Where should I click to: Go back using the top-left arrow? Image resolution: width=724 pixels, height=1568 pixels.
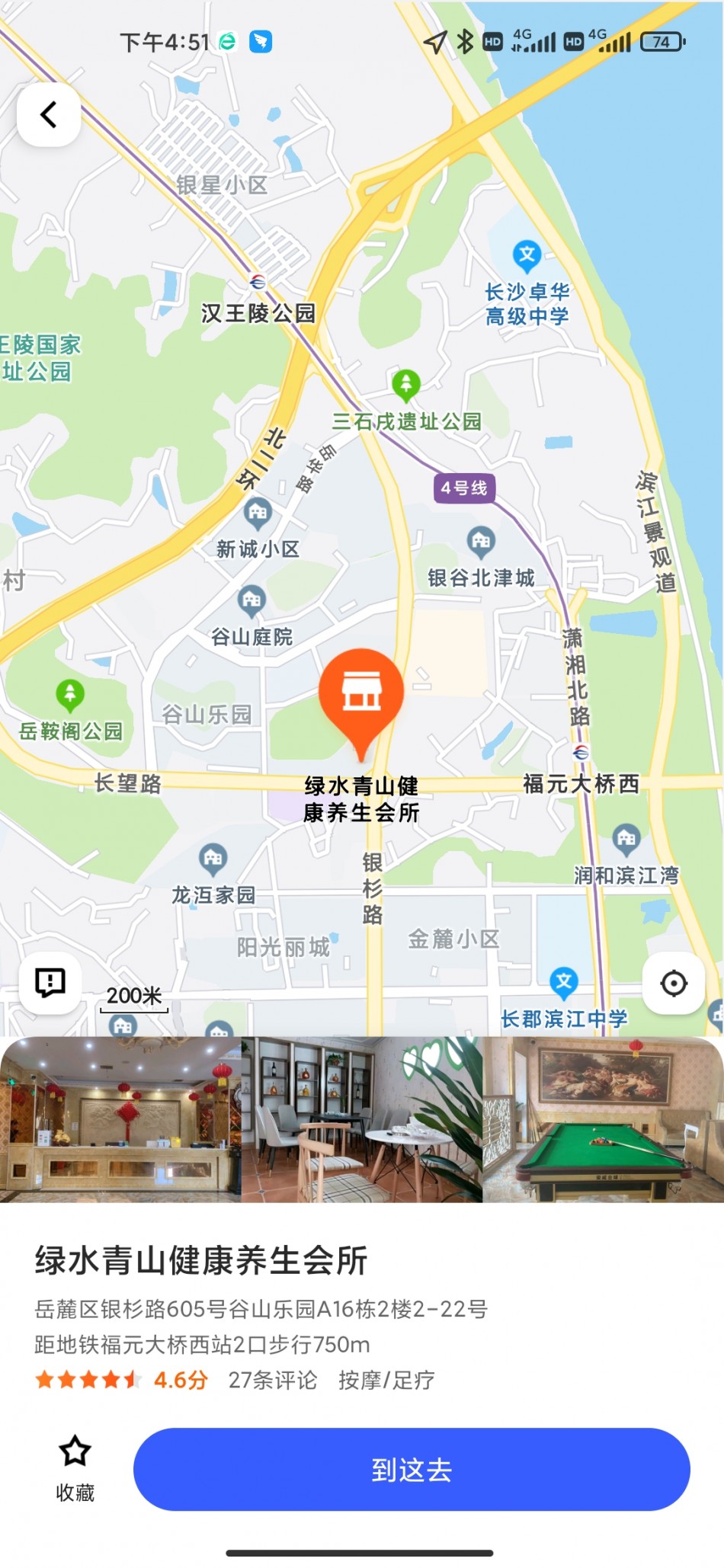[49, 115]
